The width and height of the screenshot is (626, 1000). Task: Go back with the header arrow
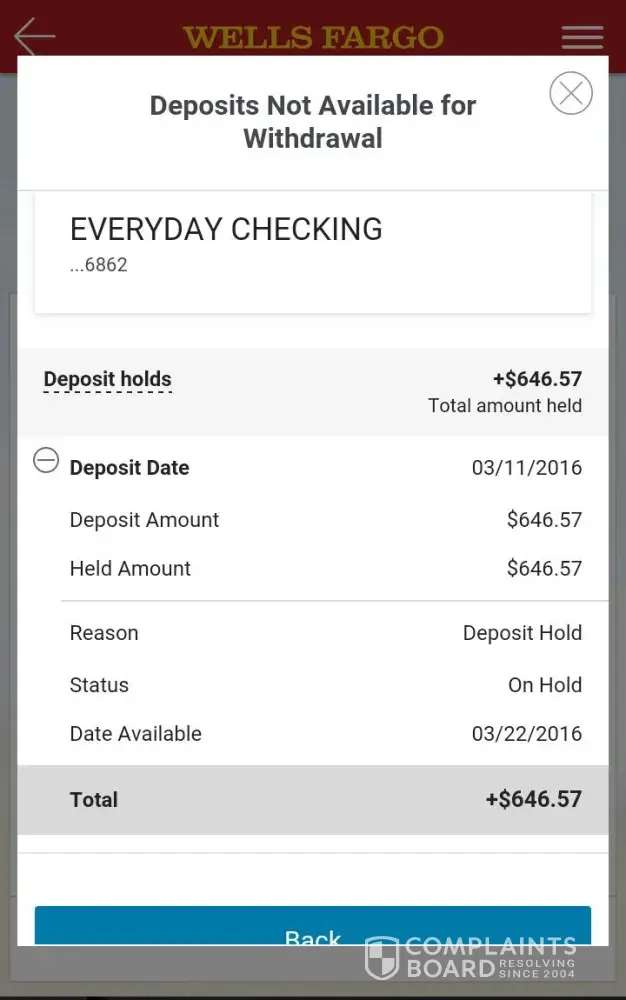point(34,37)
